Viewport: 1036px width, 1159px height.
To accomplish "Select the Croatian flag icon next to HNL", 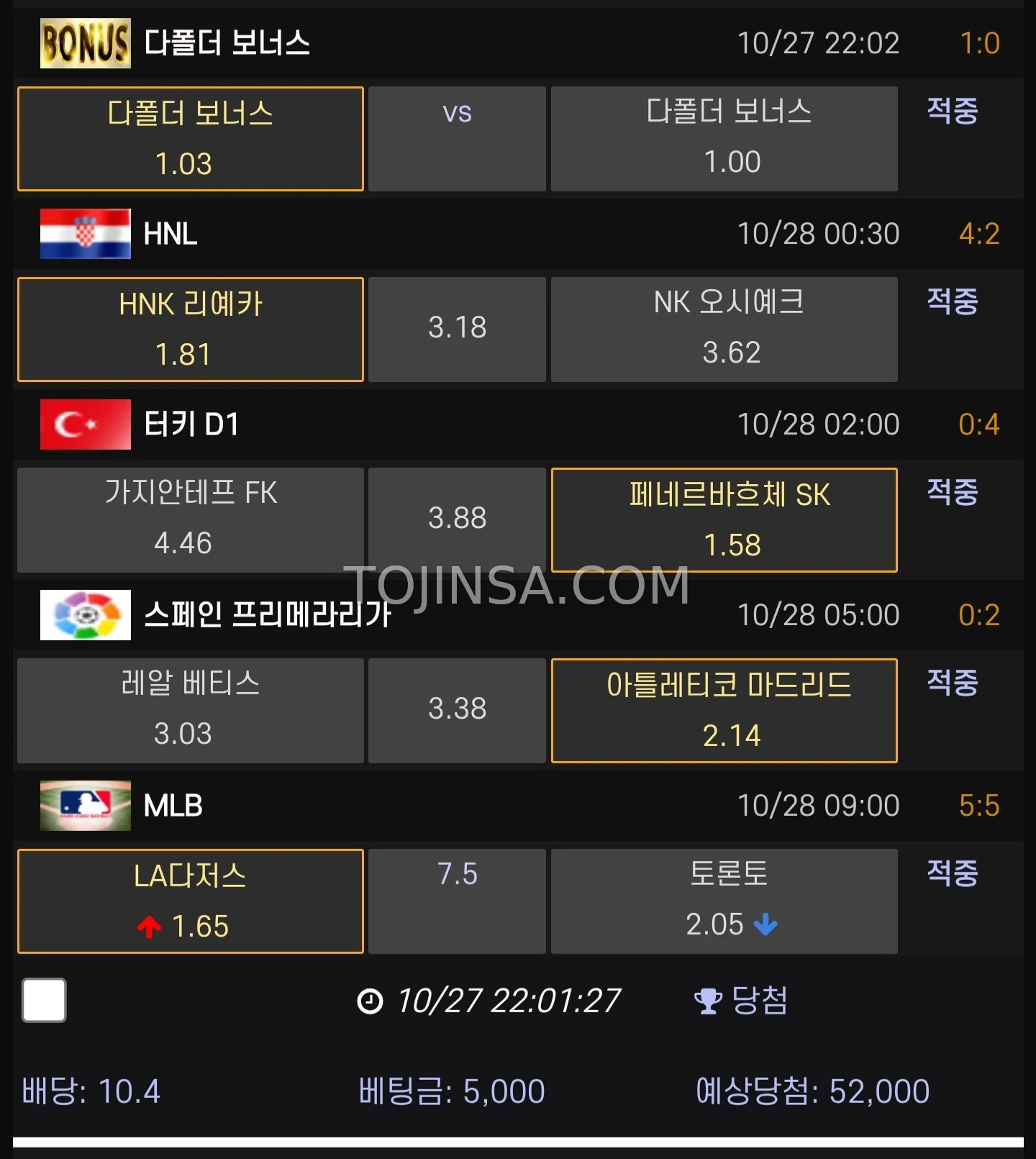I will 84,233.
